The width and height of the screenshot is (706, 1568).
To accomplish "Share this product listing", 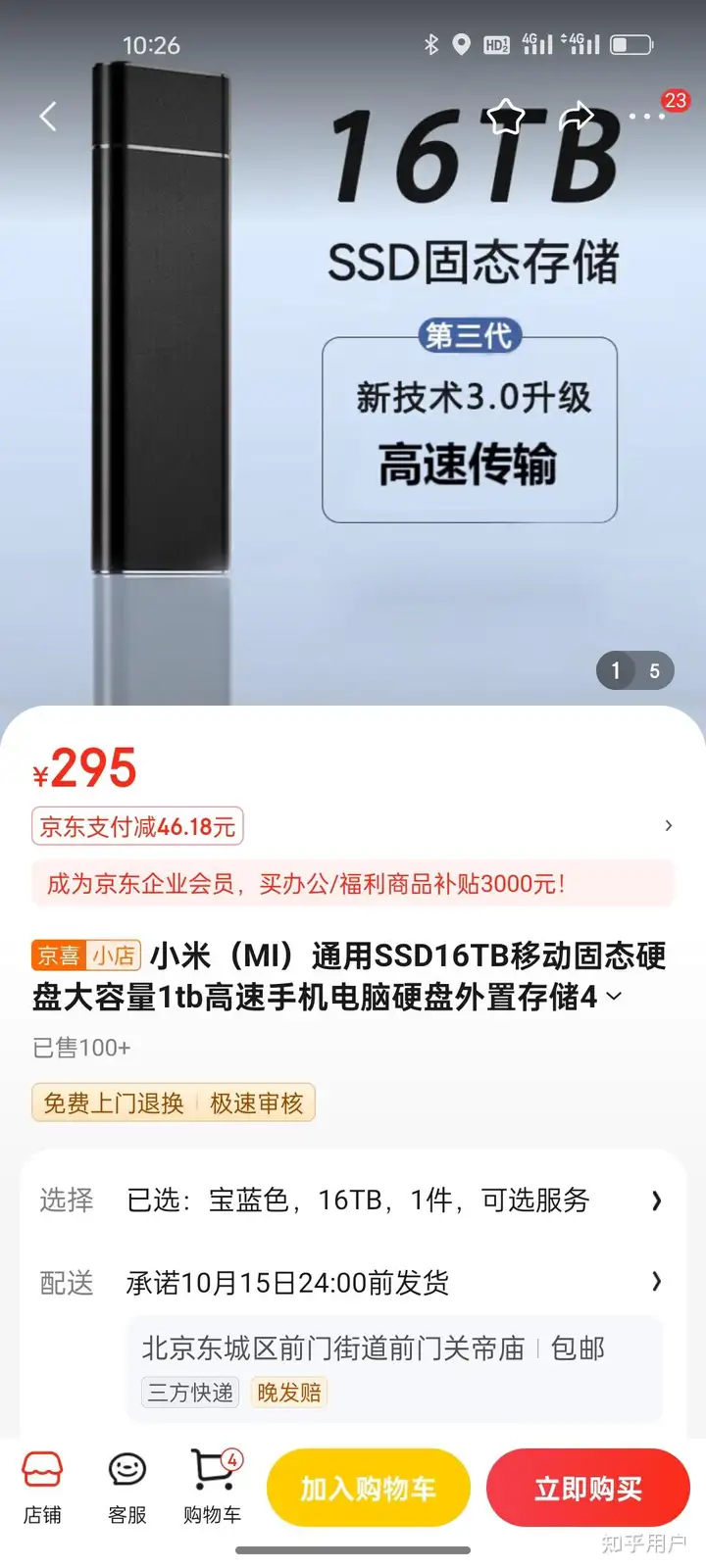I will 577,117.
